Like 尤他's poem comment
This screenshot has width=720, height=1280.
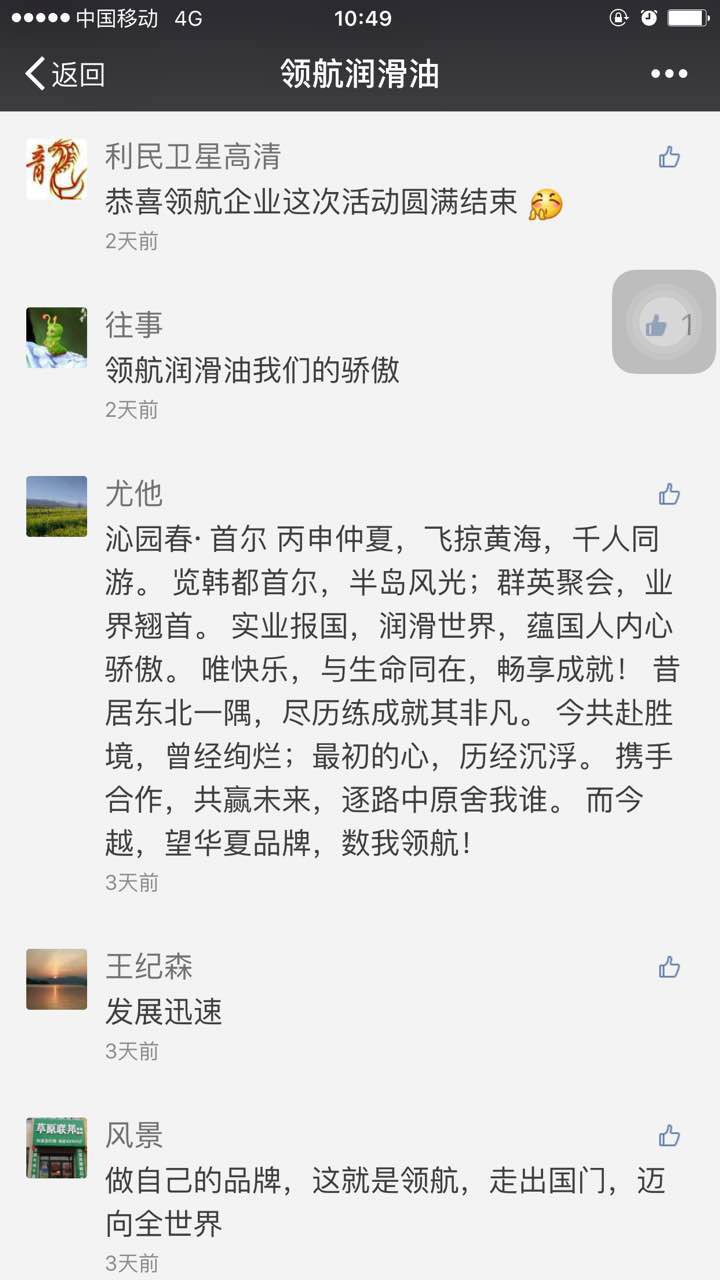tap(669, 494)
